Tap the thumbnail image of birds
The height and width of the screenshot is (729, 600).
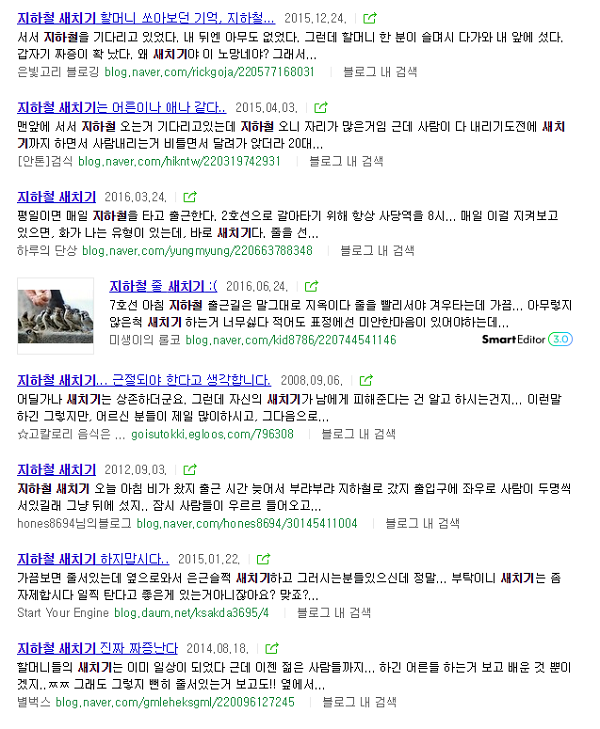point(57,313)
